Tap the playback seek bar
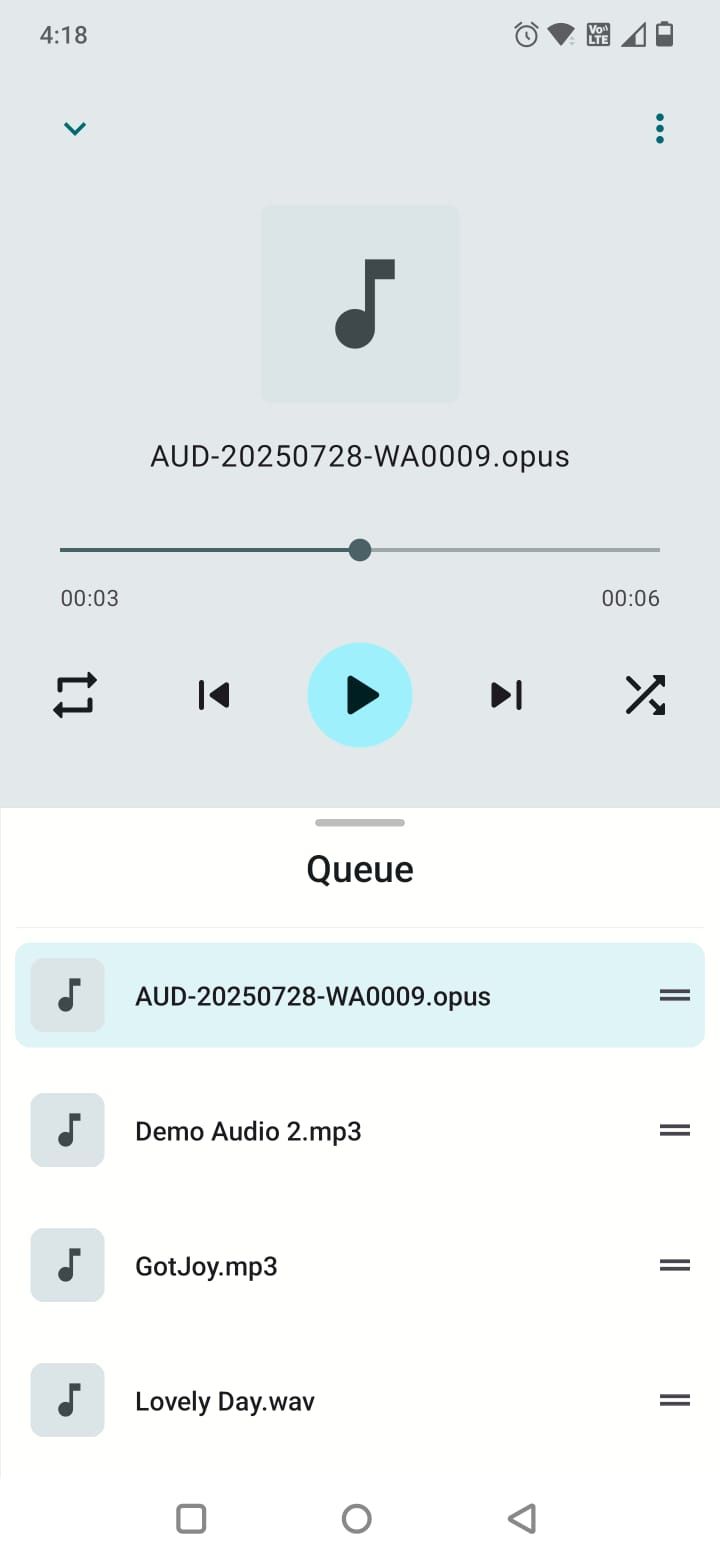This screenshot has width=720, height=1560. click(x=360, y=550)
